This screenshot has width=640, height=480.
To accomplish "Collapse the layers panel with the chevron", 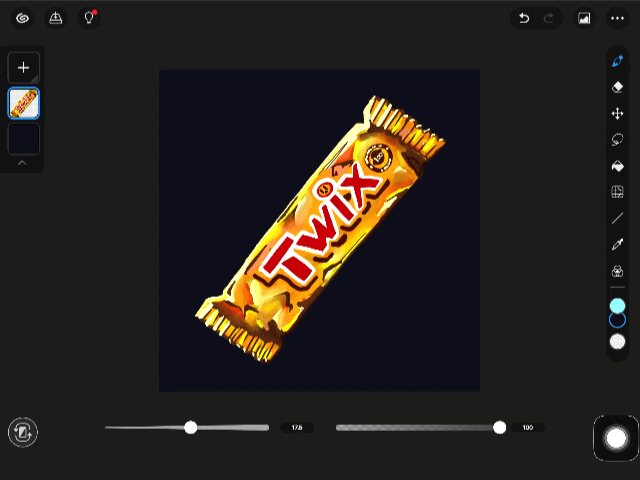I will pyautogui.click(x=23, y=163).
